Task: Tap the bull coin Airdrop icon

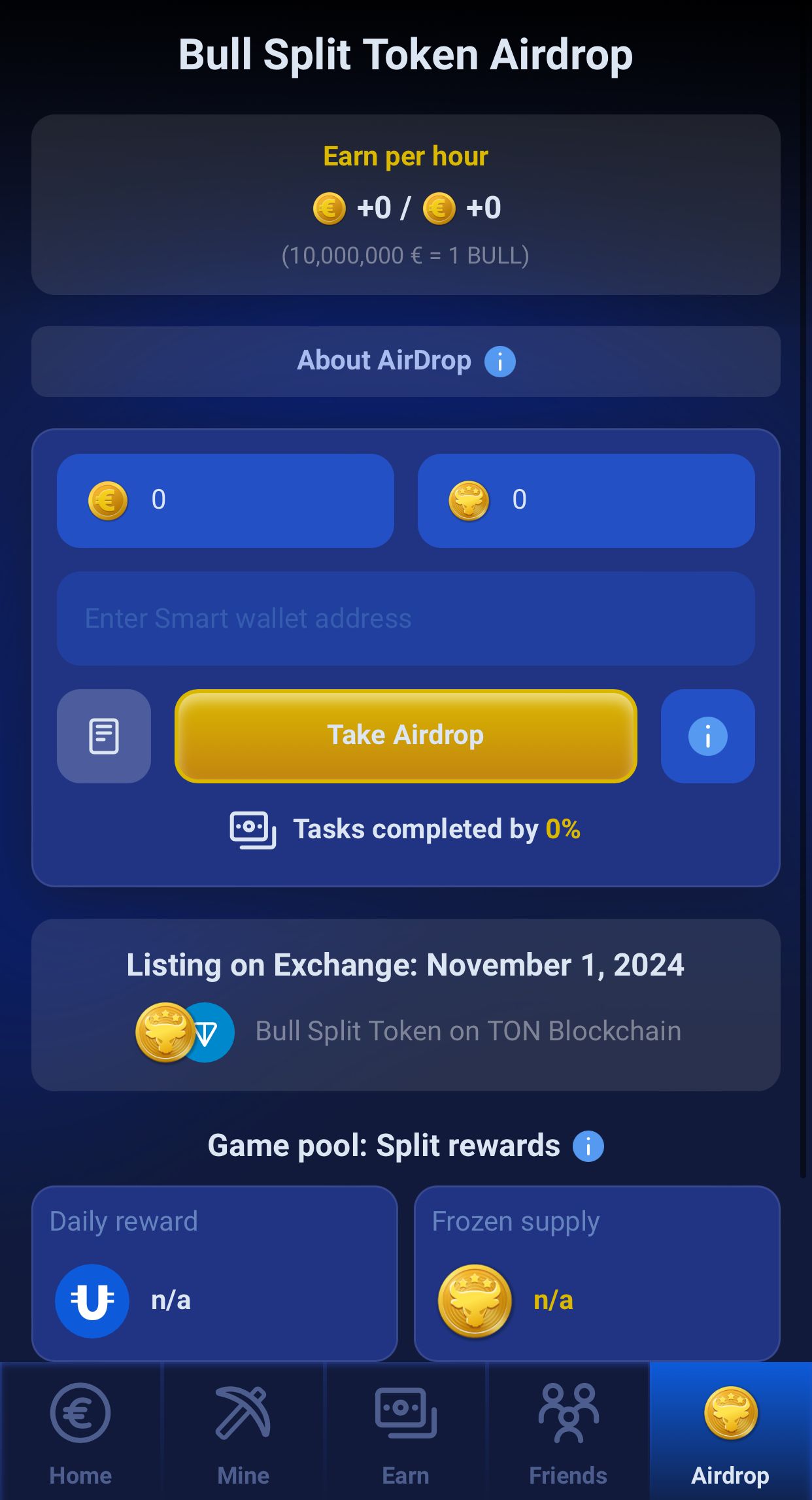Action: [x=731, y=1412]
